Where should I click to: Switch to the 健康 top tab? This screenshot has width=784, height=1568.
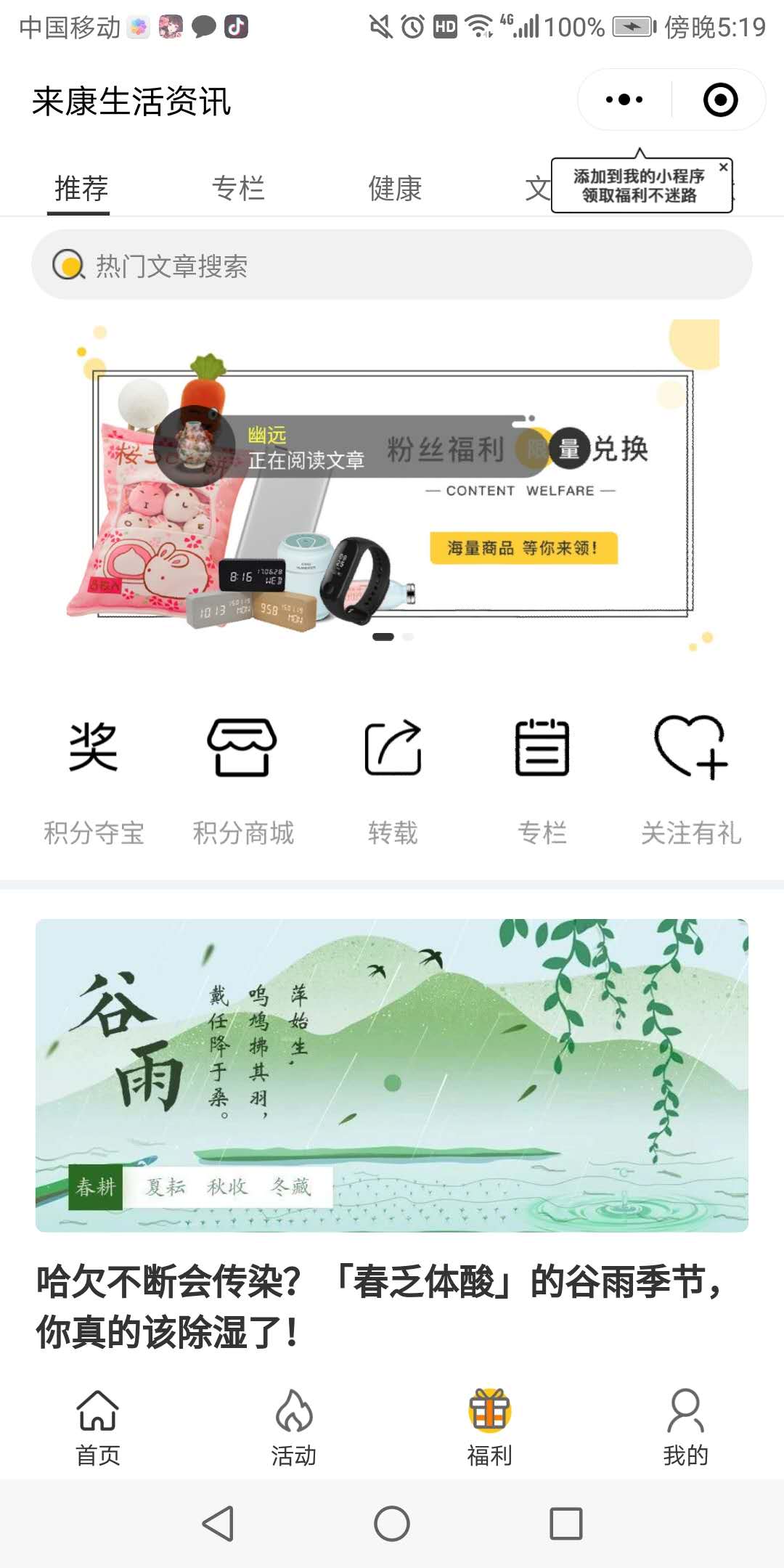pos(395,188)
